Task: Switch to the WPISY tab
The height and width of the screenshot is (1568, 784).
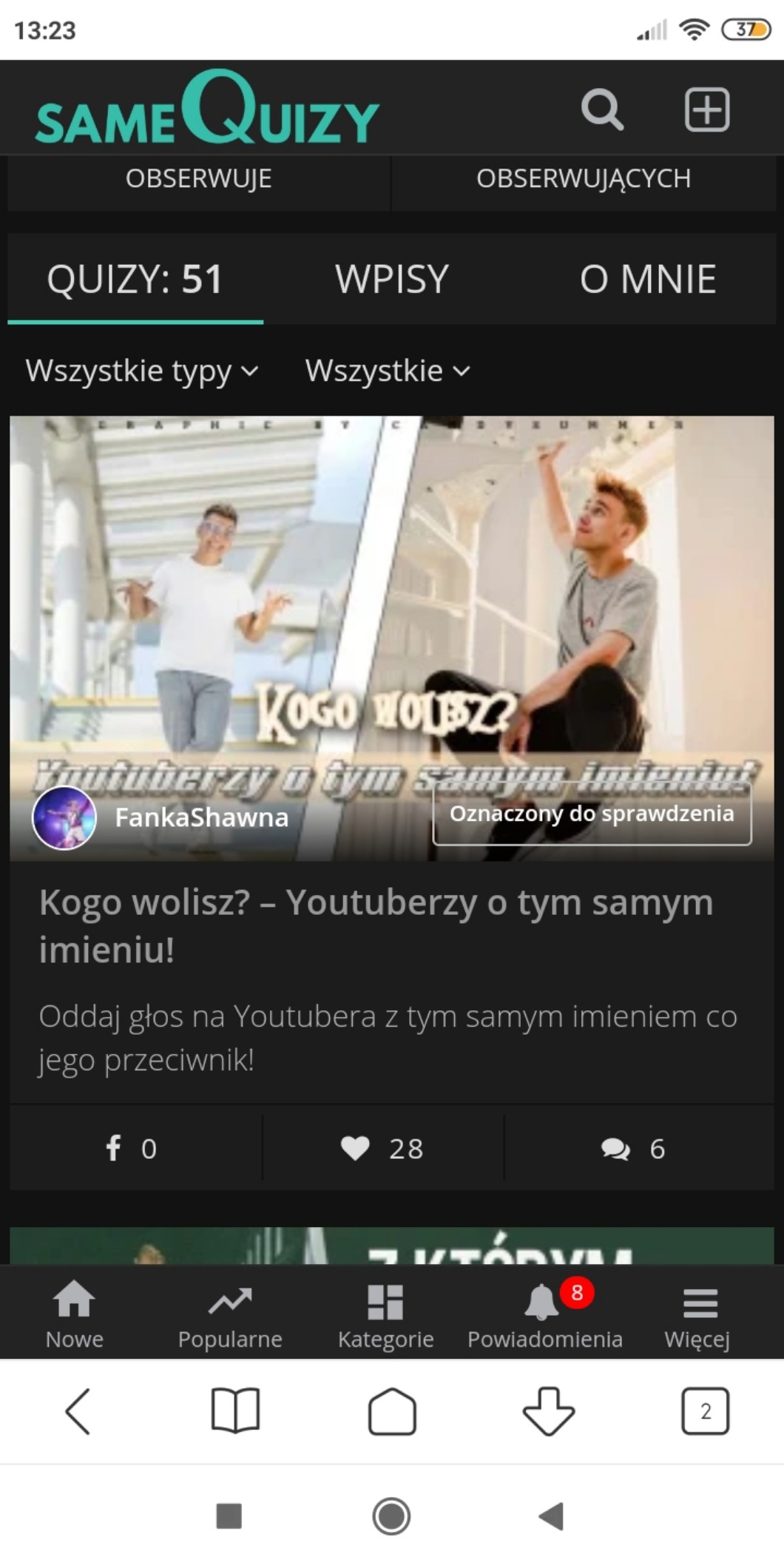Action: click(392, 280)
